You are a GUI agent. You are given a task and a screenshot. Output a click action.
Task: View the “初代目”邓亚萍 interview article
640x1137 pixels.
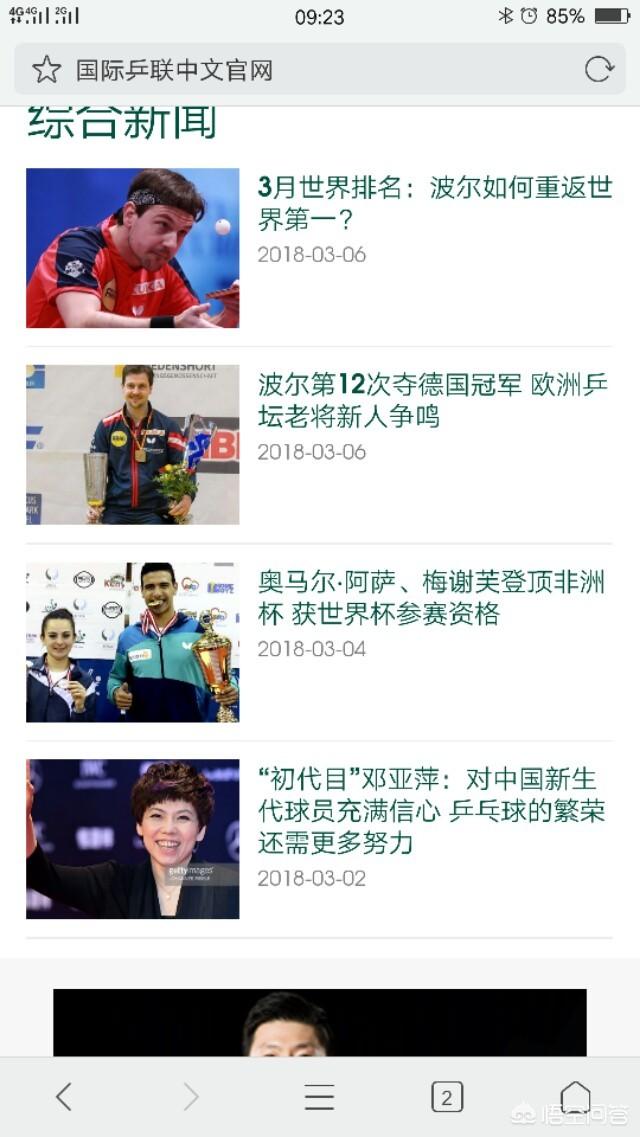tap(430, 810)
